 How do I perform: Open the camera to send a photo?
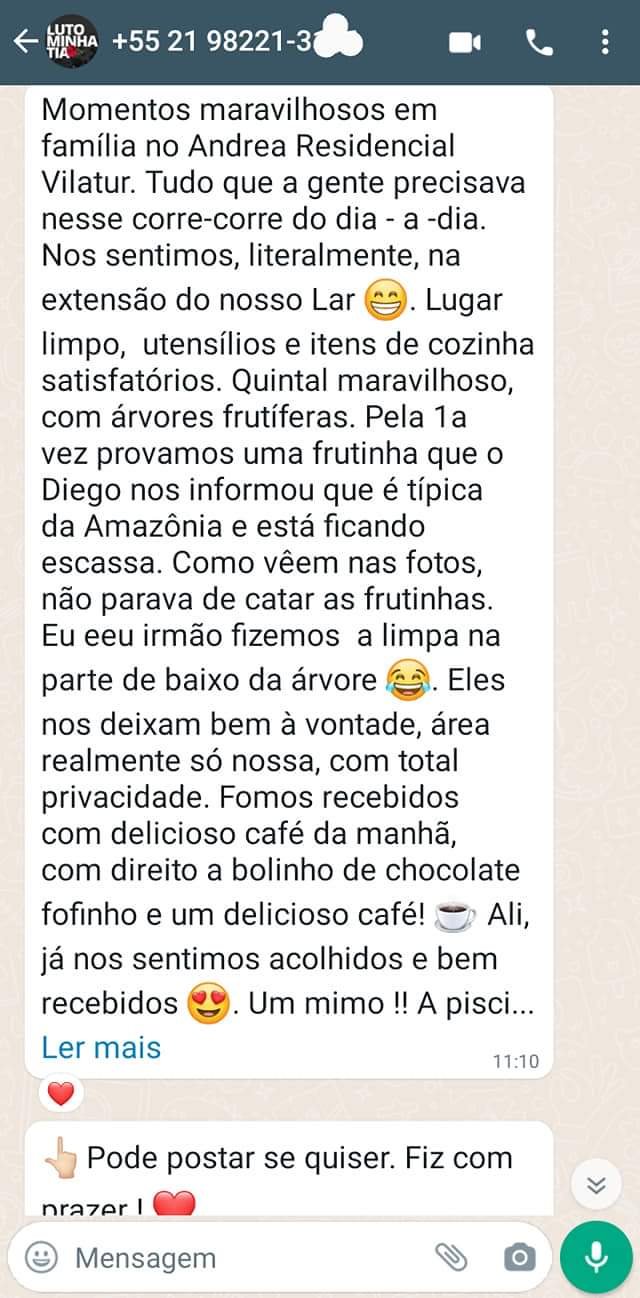pos(519,1257)
